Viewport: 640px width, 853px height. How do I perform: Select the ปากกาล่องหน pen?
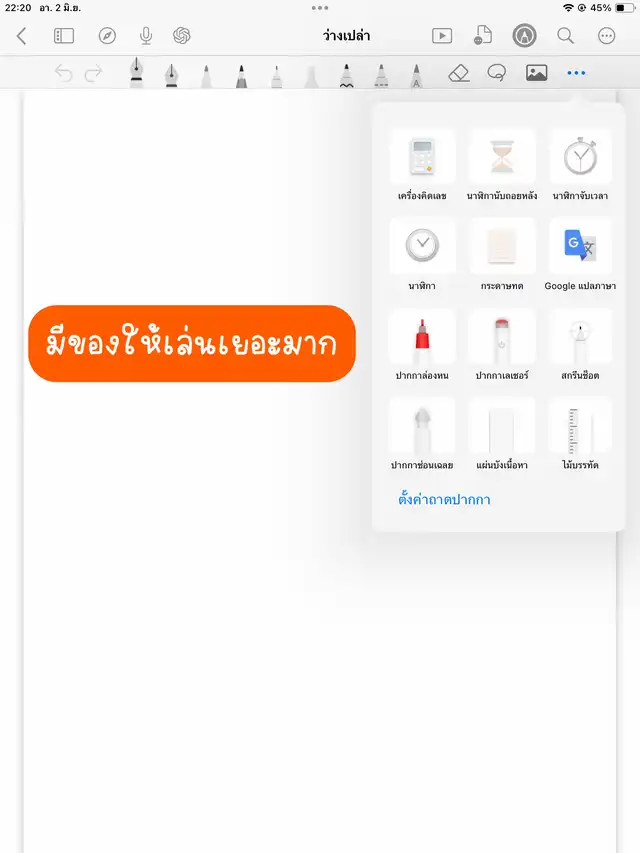pyautogui.click(x=422, y=337)
